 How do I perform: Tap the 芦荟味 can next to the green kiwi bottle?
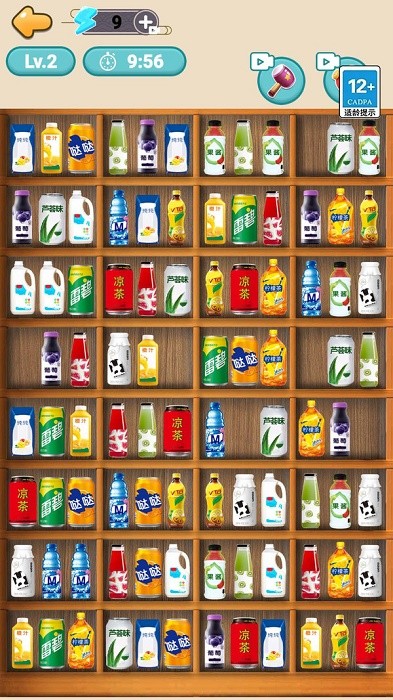pos(341,360)
